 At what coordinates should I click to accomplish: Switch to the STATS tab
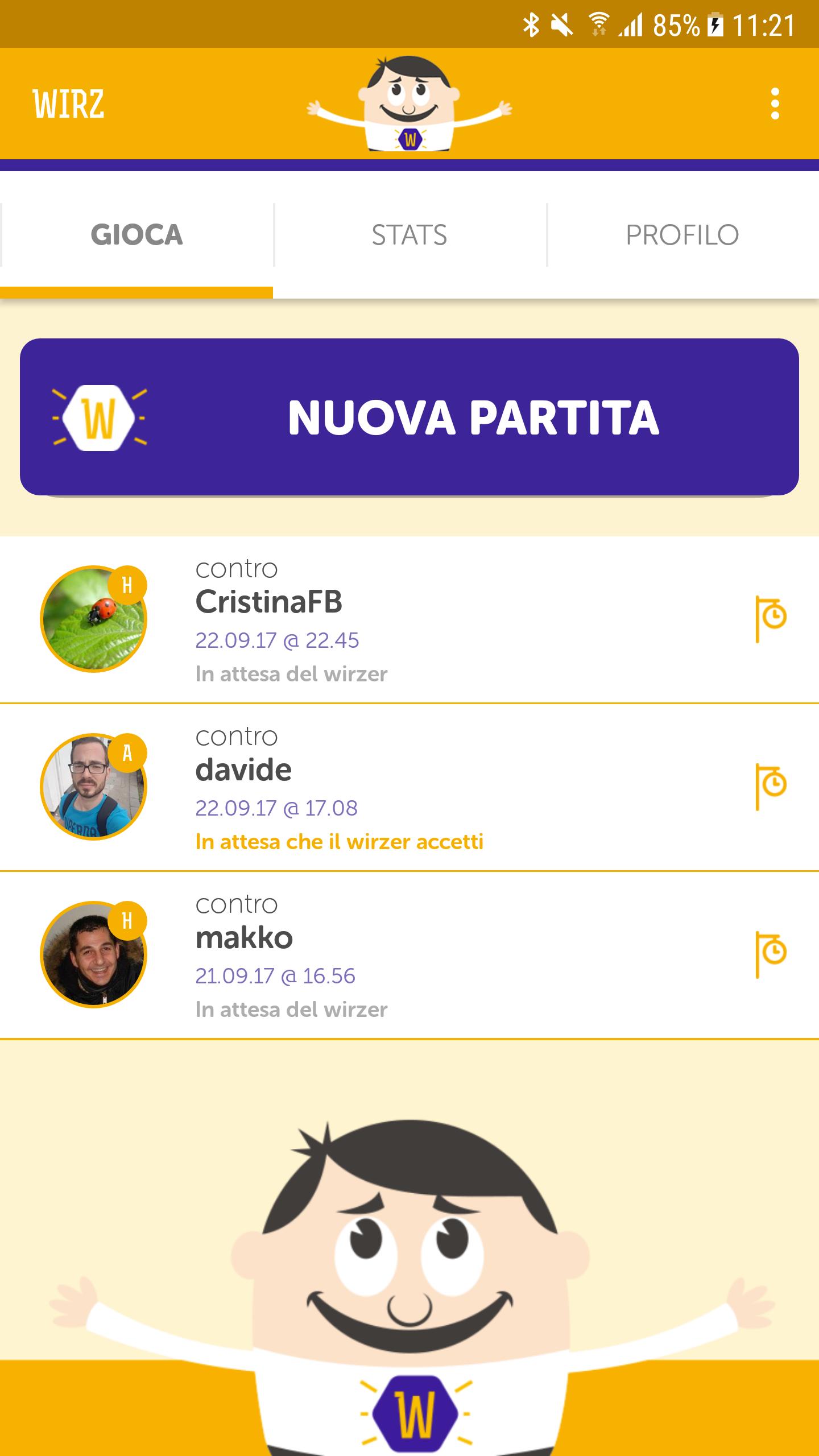[x=409, y=235]
